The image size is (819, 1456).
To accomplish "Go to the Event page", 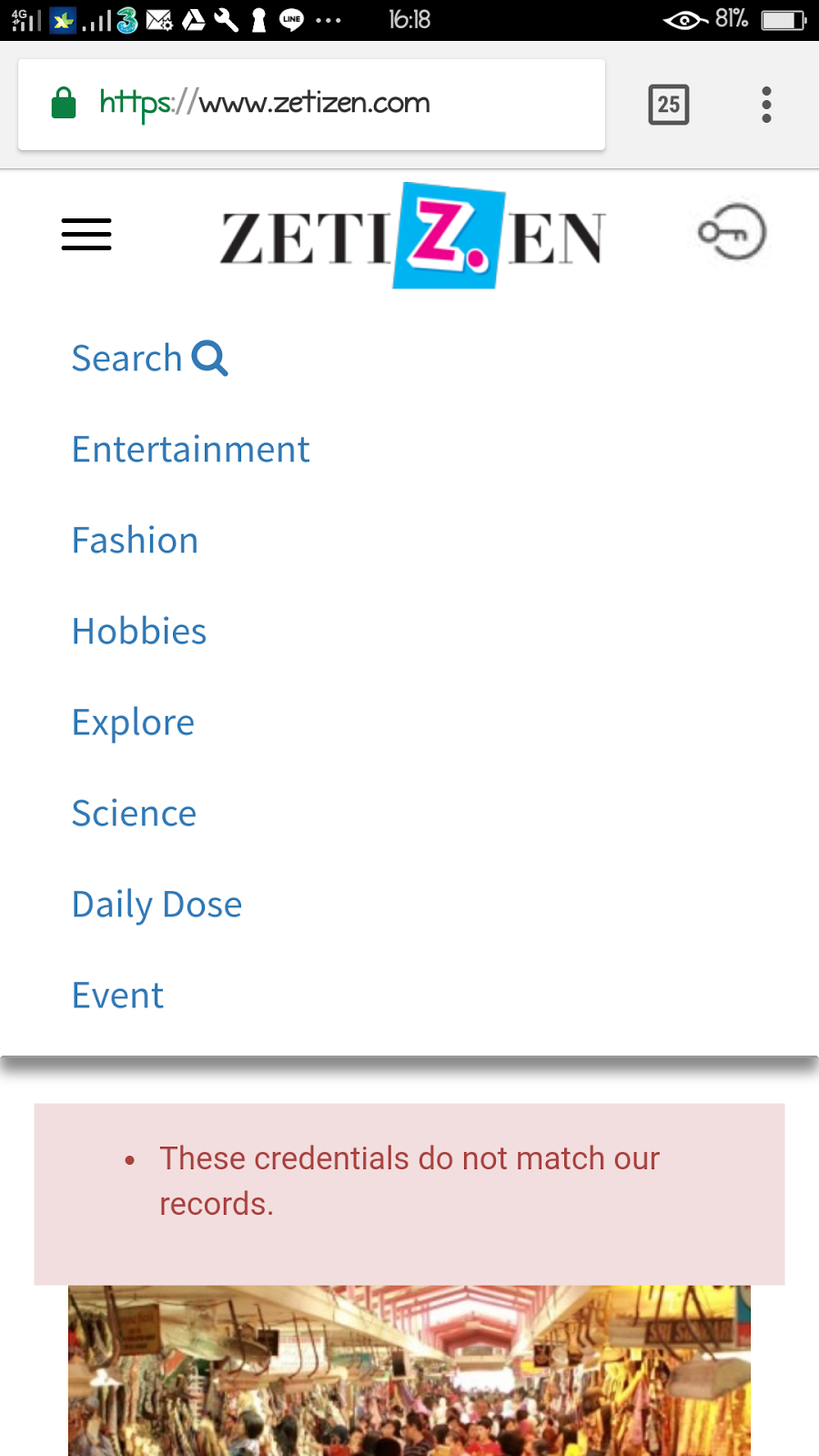I will coord(117,996).
